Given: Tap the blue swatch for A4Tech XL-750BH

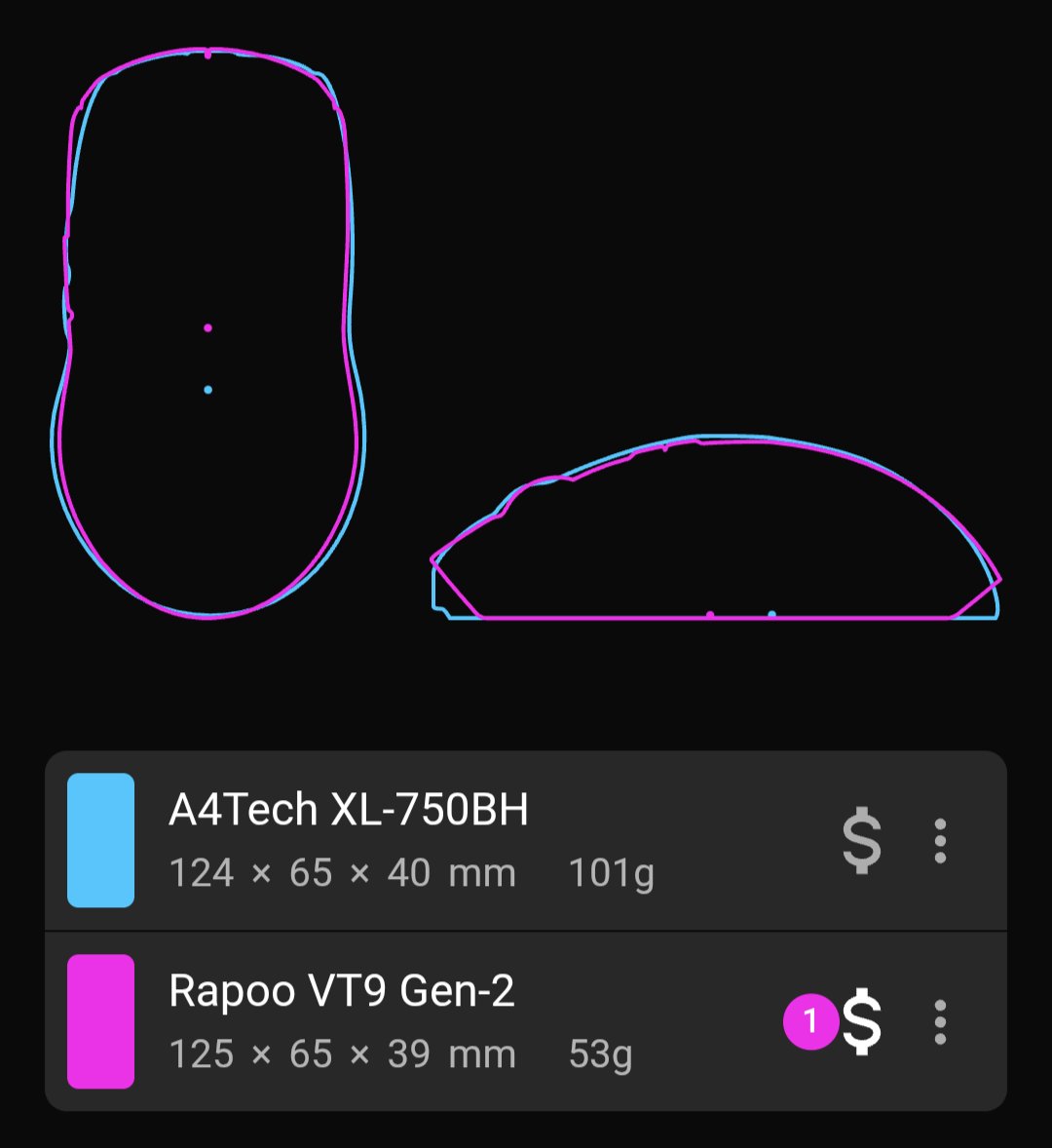Looking at the screenshot, I should [x=101, y=840].
